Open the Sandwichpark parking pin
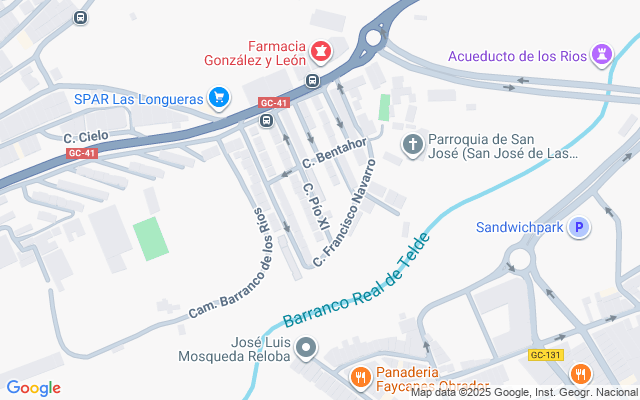The width and height of the screenshot is (640, 400). click(x=576, y=228)
